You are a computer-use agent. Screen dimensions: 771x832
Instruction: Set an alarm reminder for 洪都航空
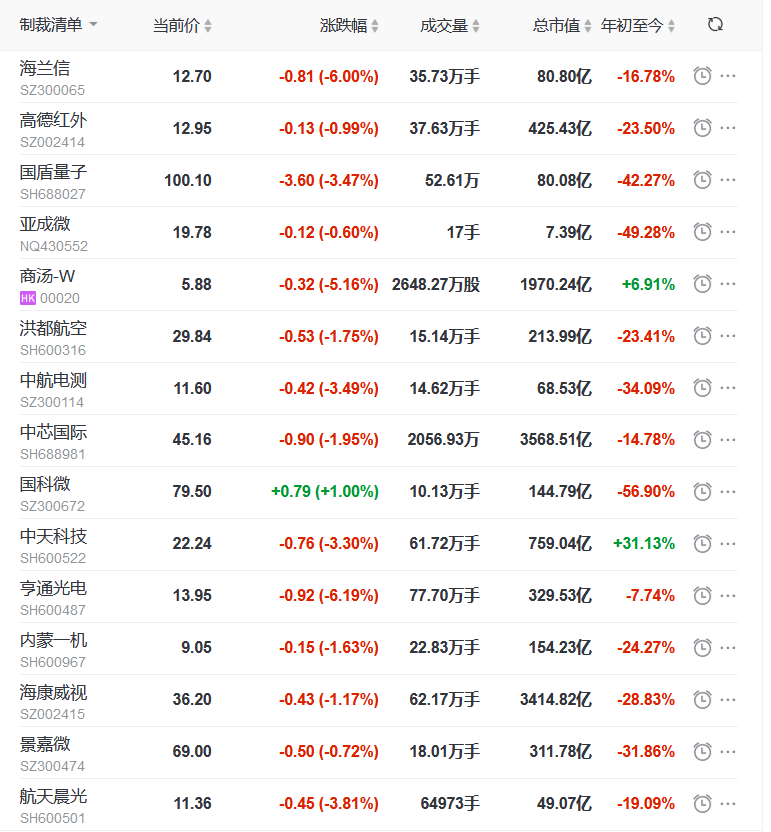pos(702,336)
